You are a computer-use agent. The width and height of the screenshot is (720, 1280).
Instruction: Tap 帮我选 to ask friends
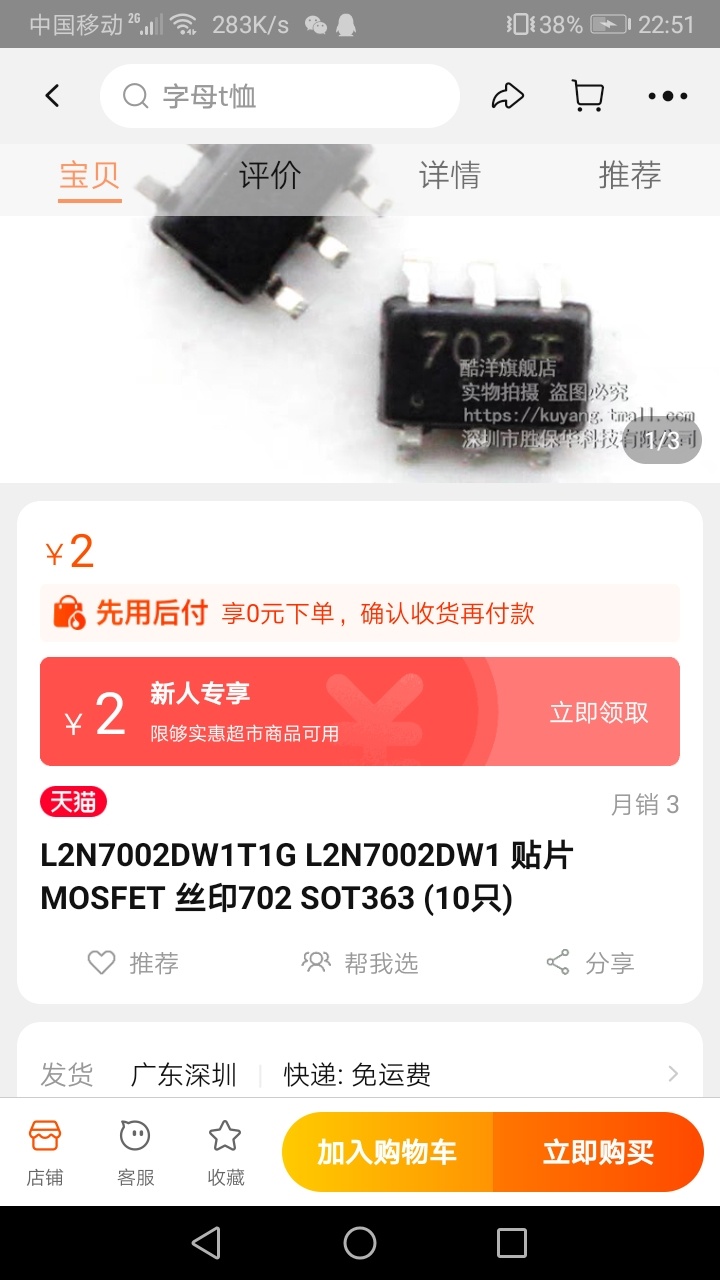coord(360,963)
